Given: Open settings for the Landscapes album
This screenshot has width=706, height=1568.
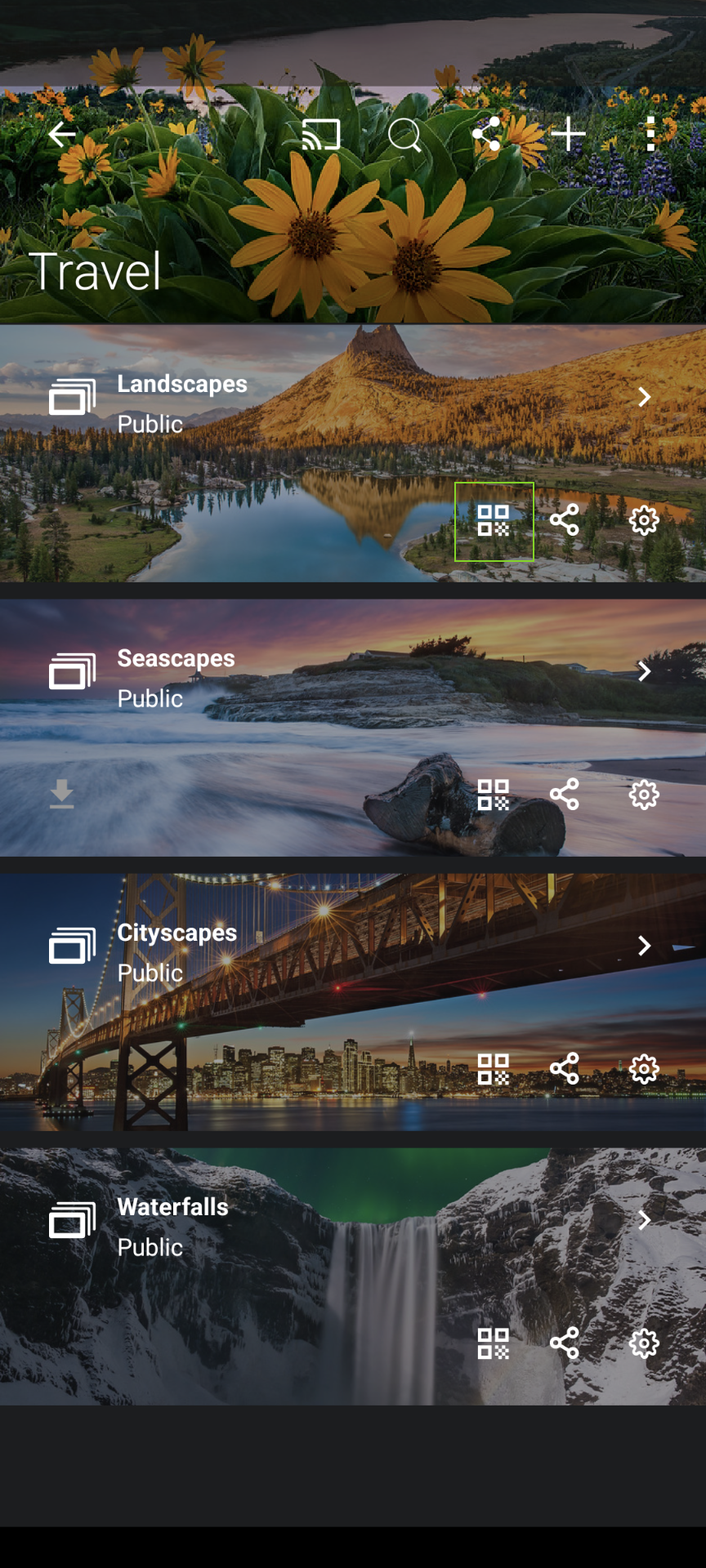Looking at the screenshot, I should 644,520.
